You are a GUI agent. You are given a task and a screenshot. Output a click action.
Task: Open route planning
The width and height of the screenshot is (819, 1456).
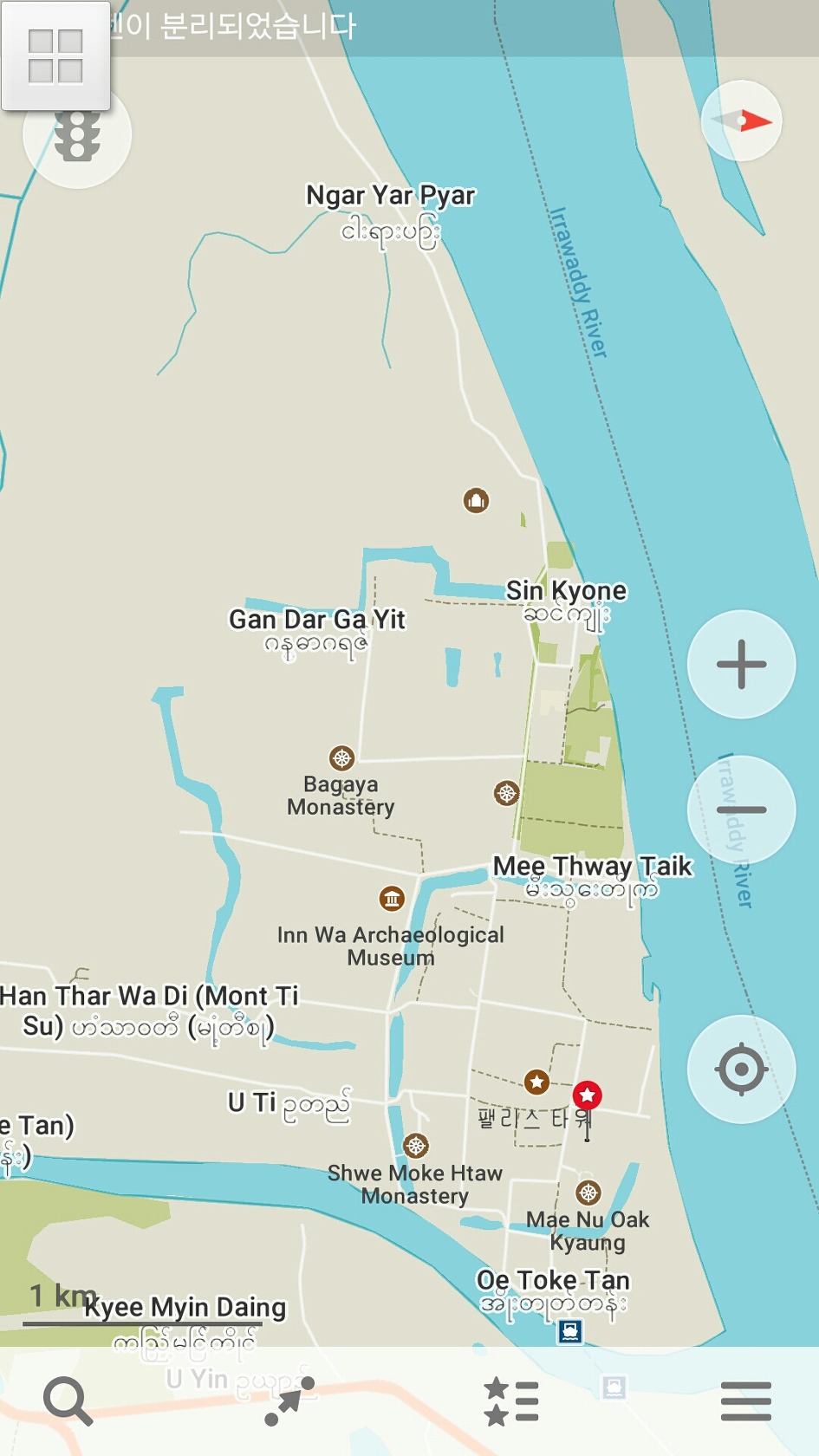289,1401
